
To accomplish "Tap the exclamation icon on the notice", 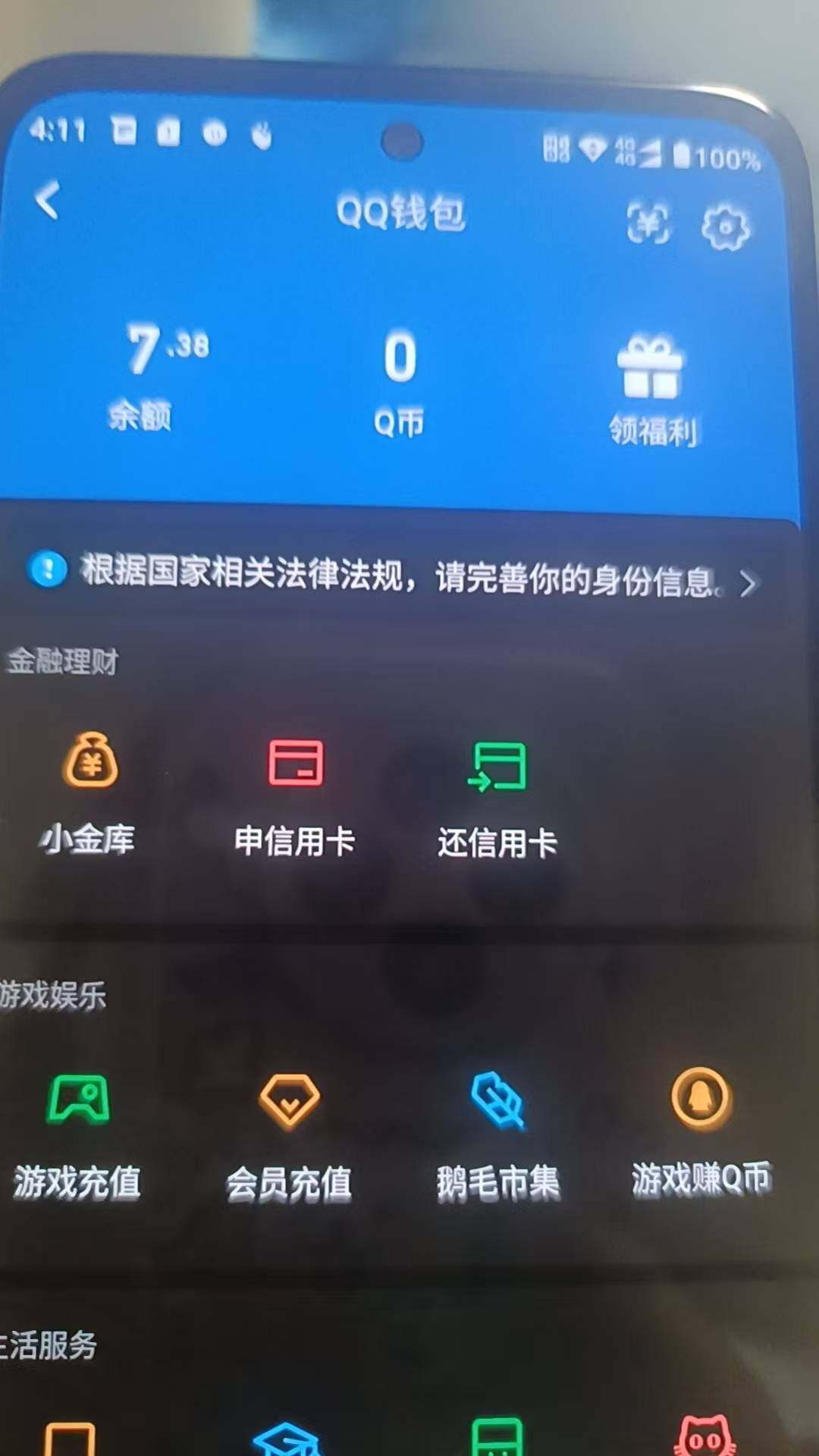I will [49, 572].
